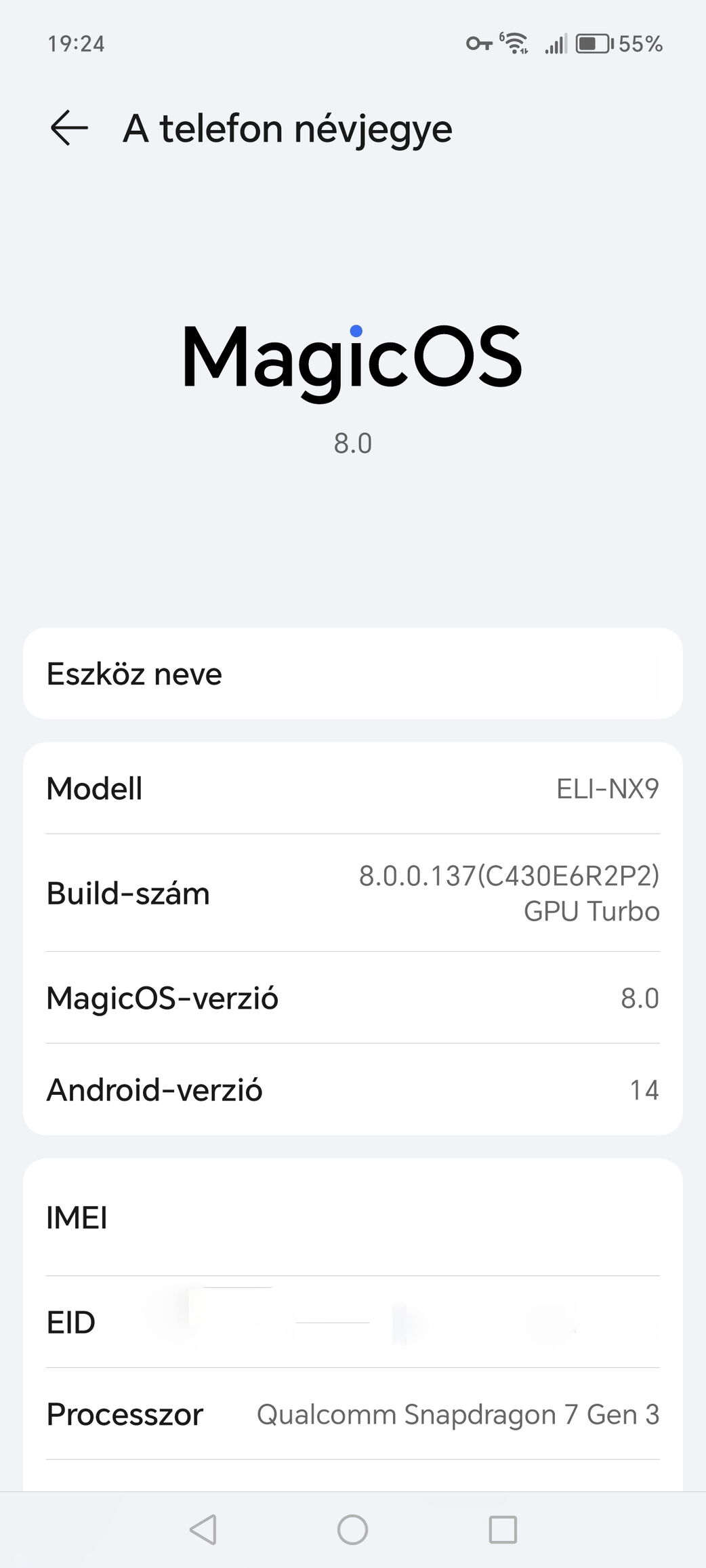Tap the Android-verzió row
Image resolution: width=706 pixels, height=1568 pixels.
click(352, 1089)
